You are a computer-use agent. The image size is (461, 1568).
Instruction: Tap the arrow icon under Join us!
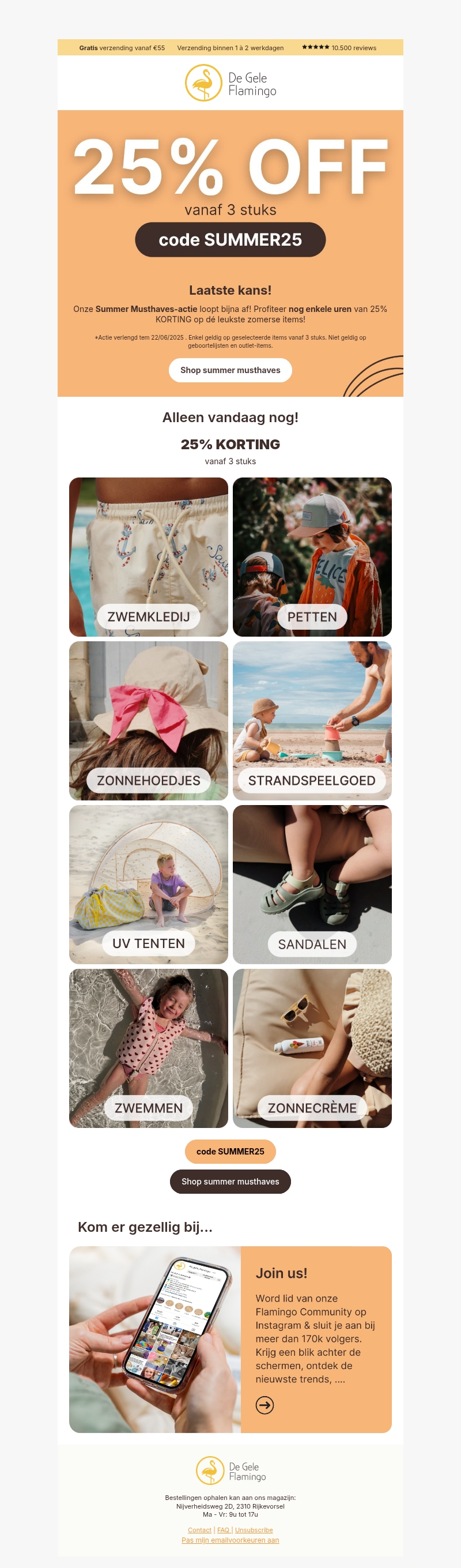264,1404
